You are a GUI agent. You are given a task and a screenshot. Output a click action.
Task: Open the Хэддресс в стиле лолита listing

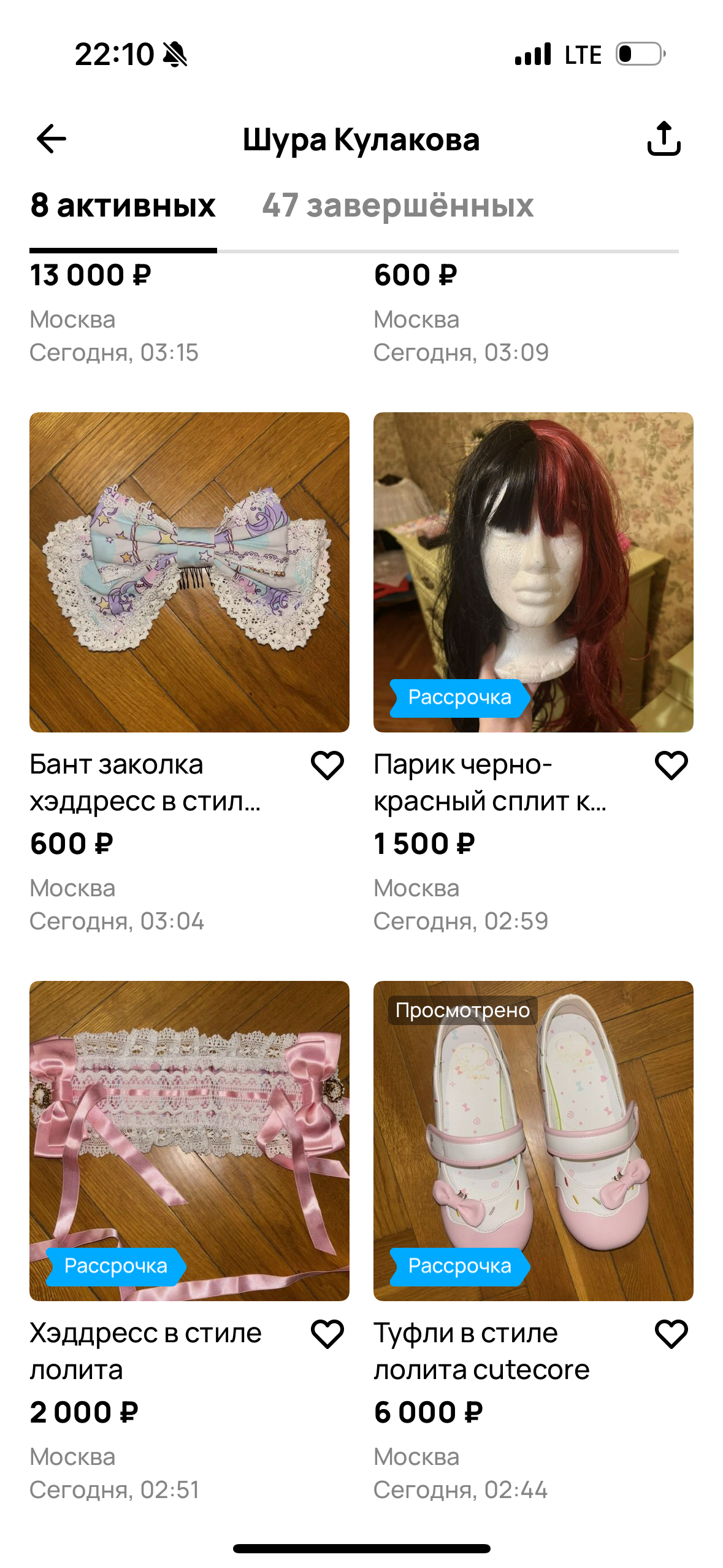click(x=189, y=1140)
